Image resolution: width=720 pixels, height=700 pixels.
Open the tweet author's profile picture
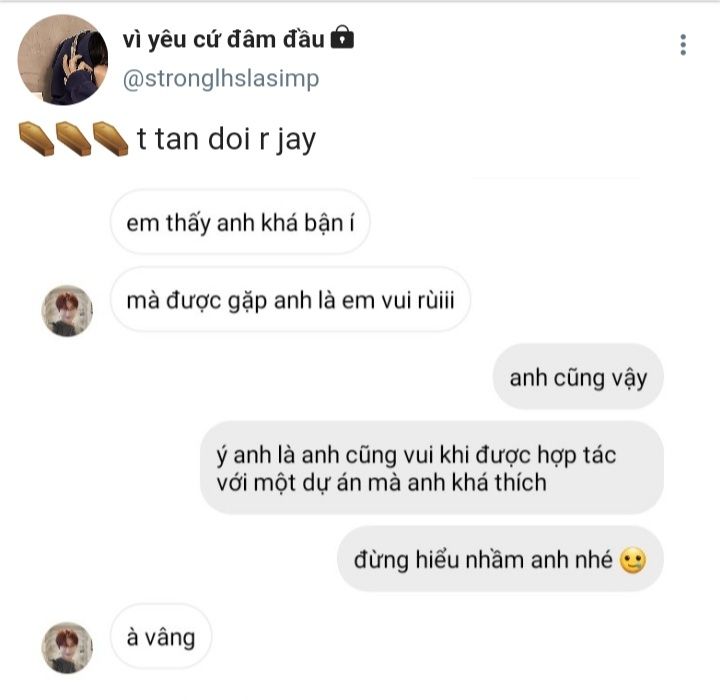pos(63,60)
